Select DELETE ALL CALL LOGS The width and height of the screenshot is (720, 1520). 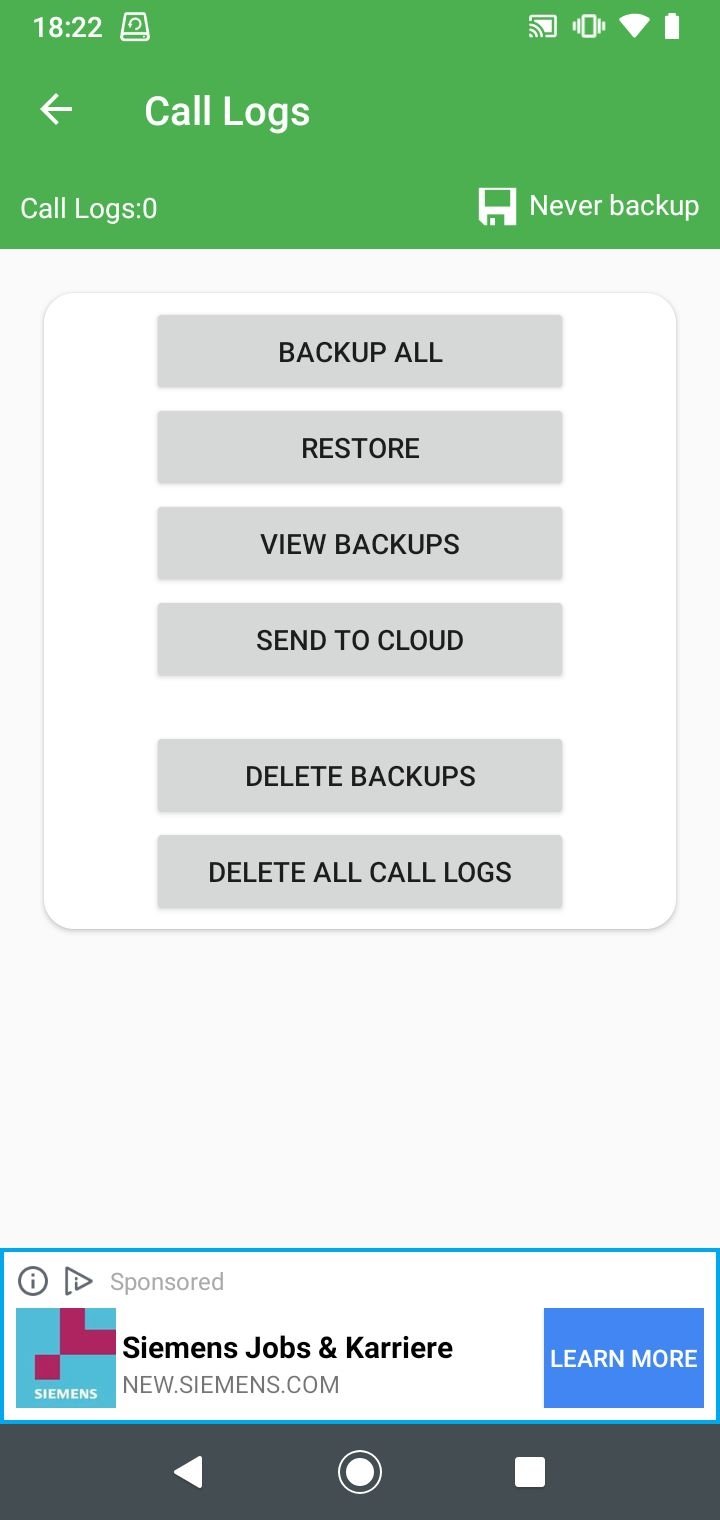point(360,872)
